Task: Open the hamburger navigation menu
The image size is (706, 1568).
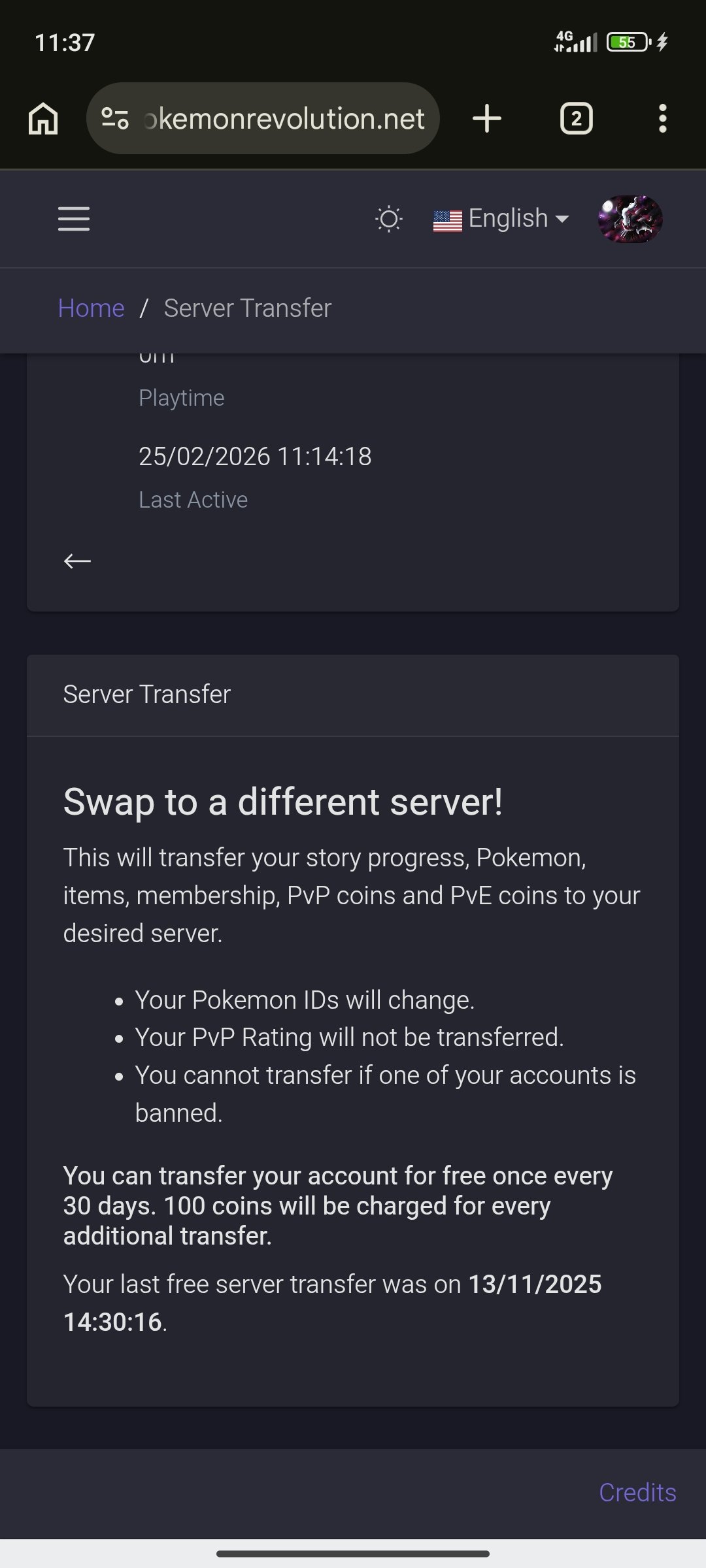Action: 74,219
